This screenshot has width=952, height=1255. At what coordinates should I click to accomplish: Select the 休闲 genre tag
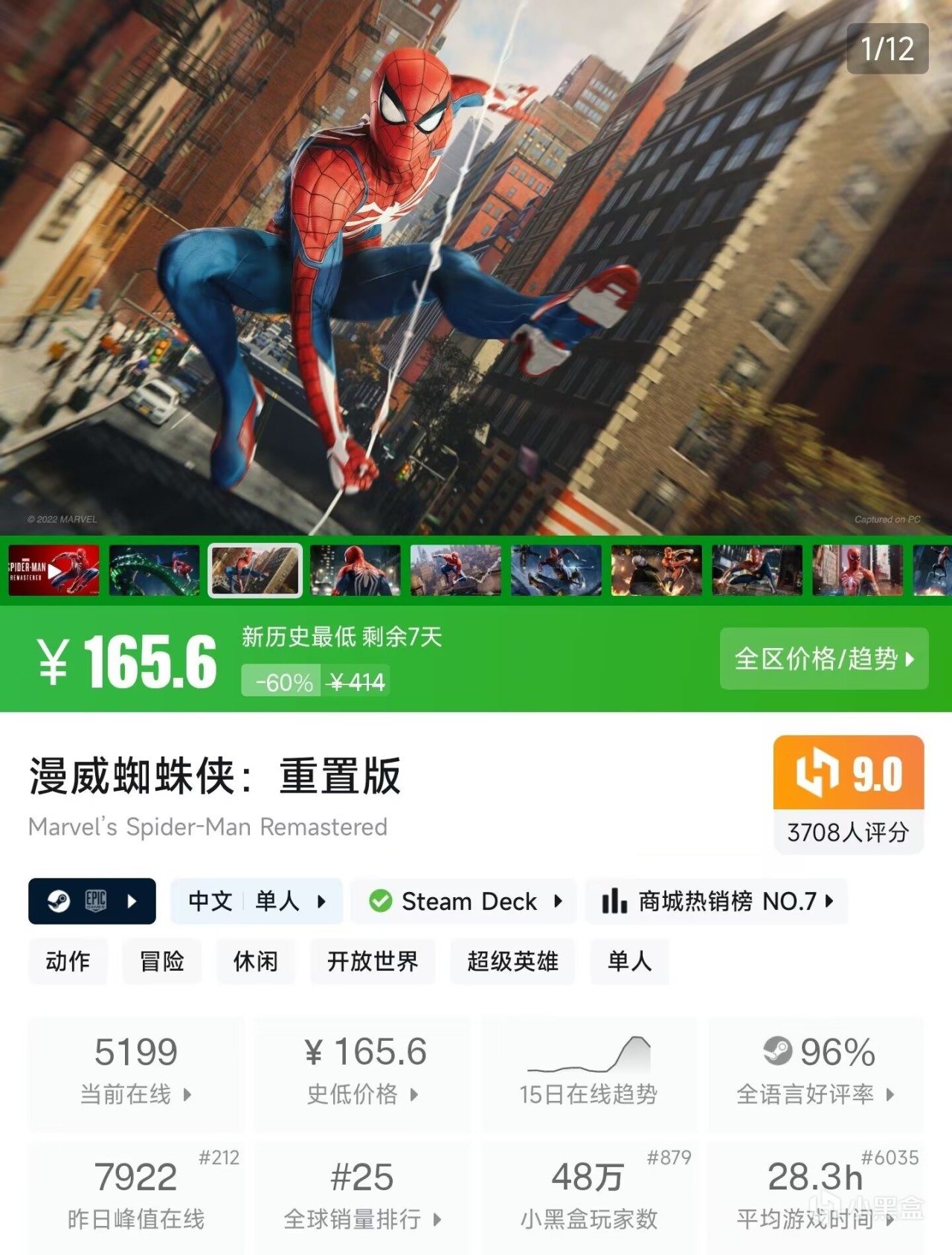[x=255, y=961]
